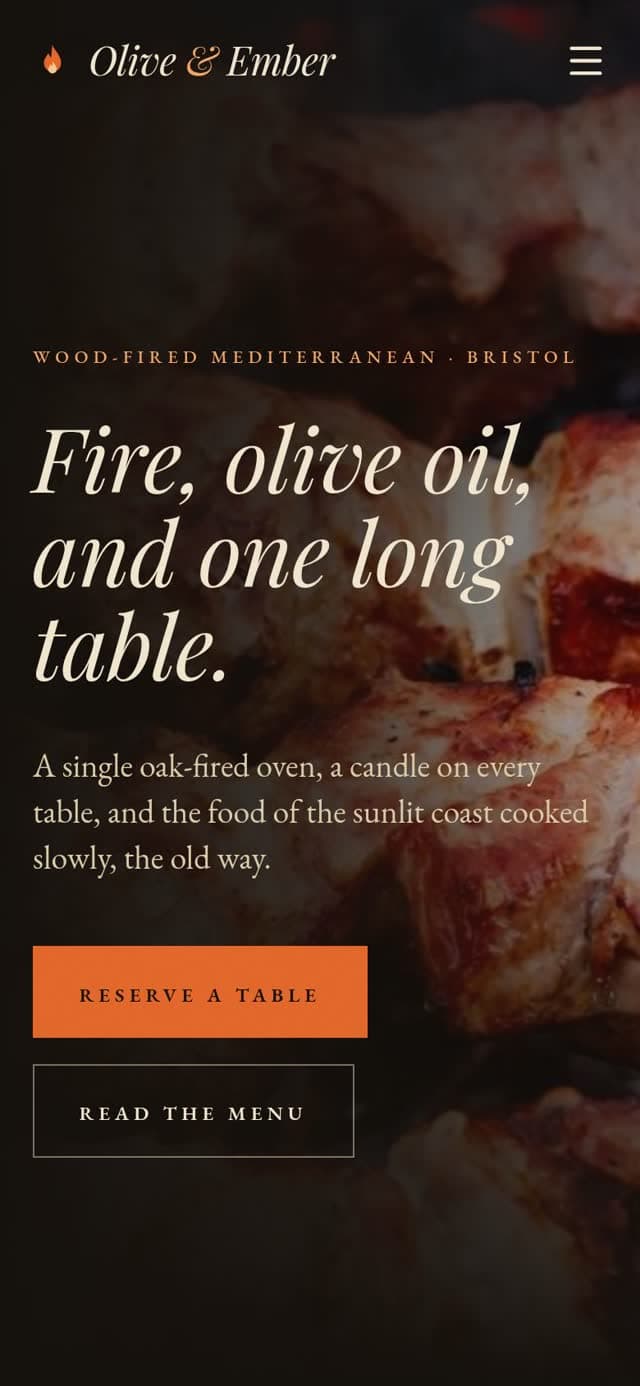Tap the Reserve a Table button

click(x=200, y=992)
